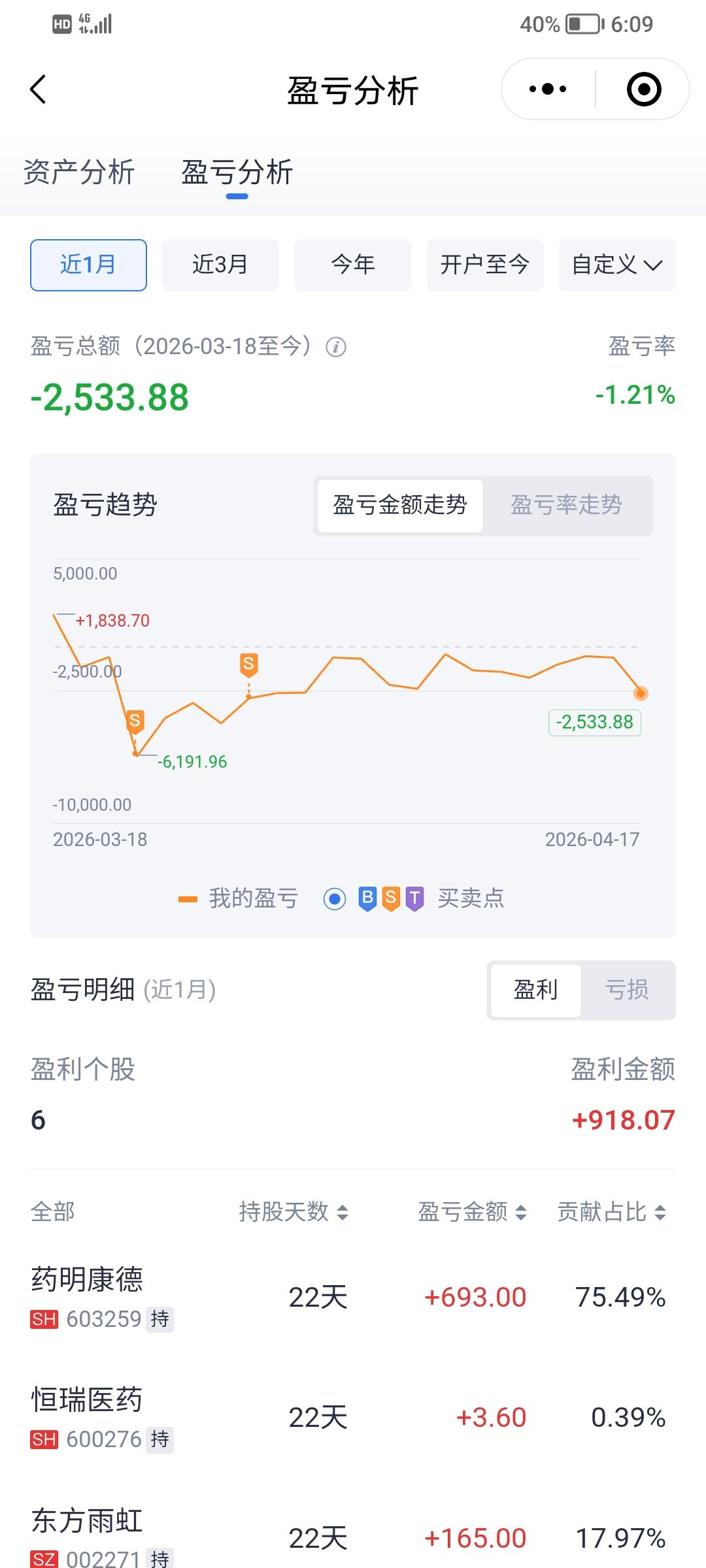The width and height of the screenshot is (706, 1568).
Task: Click the circular capsule button top right
Action: pyautogui.click(x=643, y=88)
